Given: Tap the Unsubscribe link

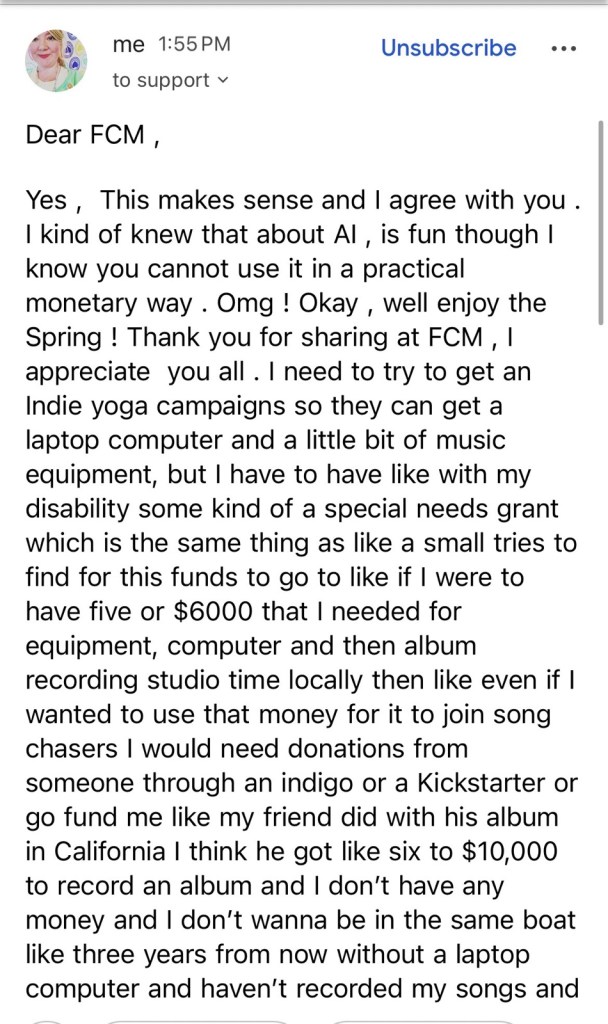Looking at the screenshot, I should 448,48.
